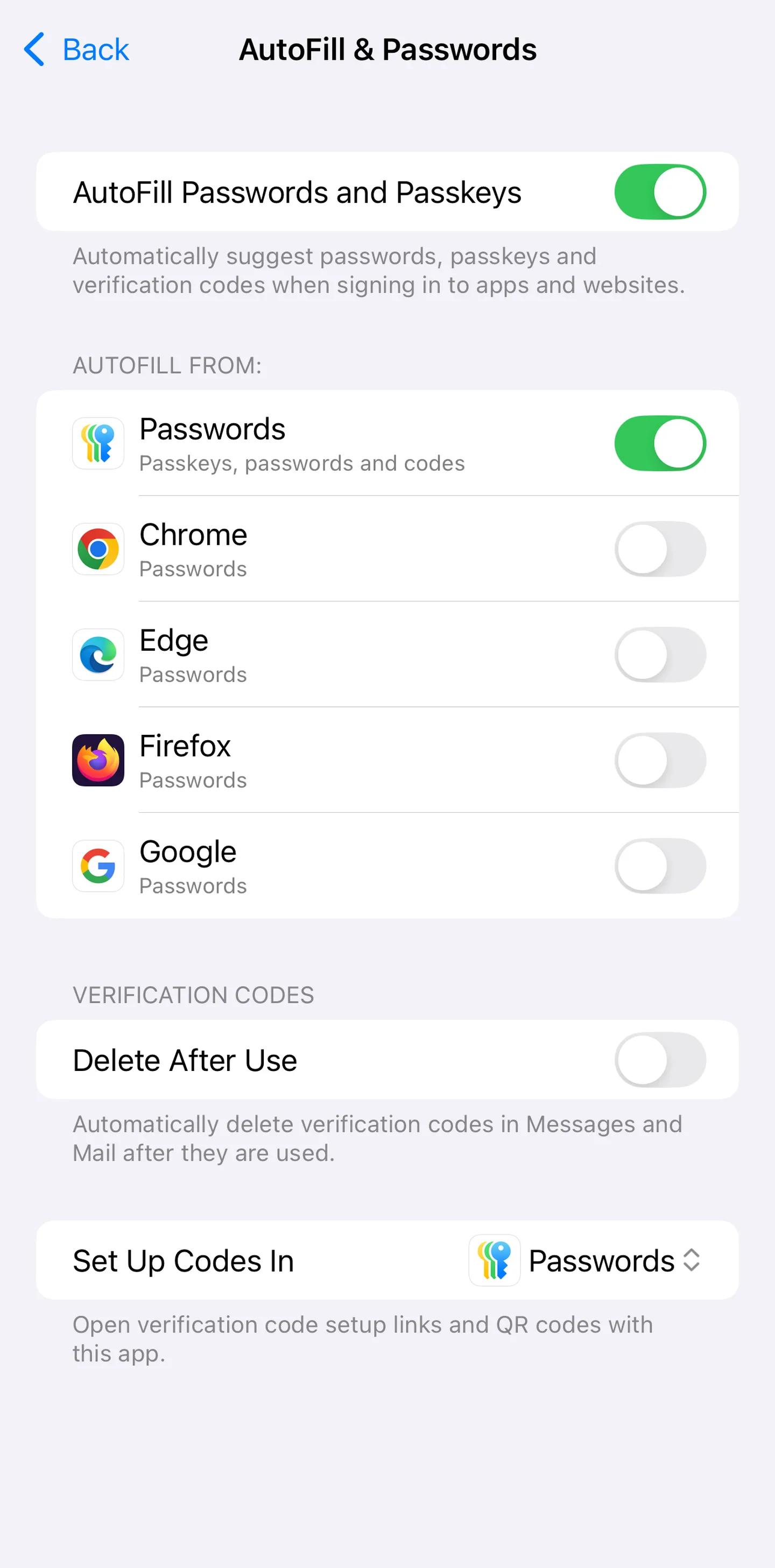Image resolution: width=775 pixels, height=1568 pixels.
Task: Turn on Delete After Use
Action: click(x=659, y=1060)
